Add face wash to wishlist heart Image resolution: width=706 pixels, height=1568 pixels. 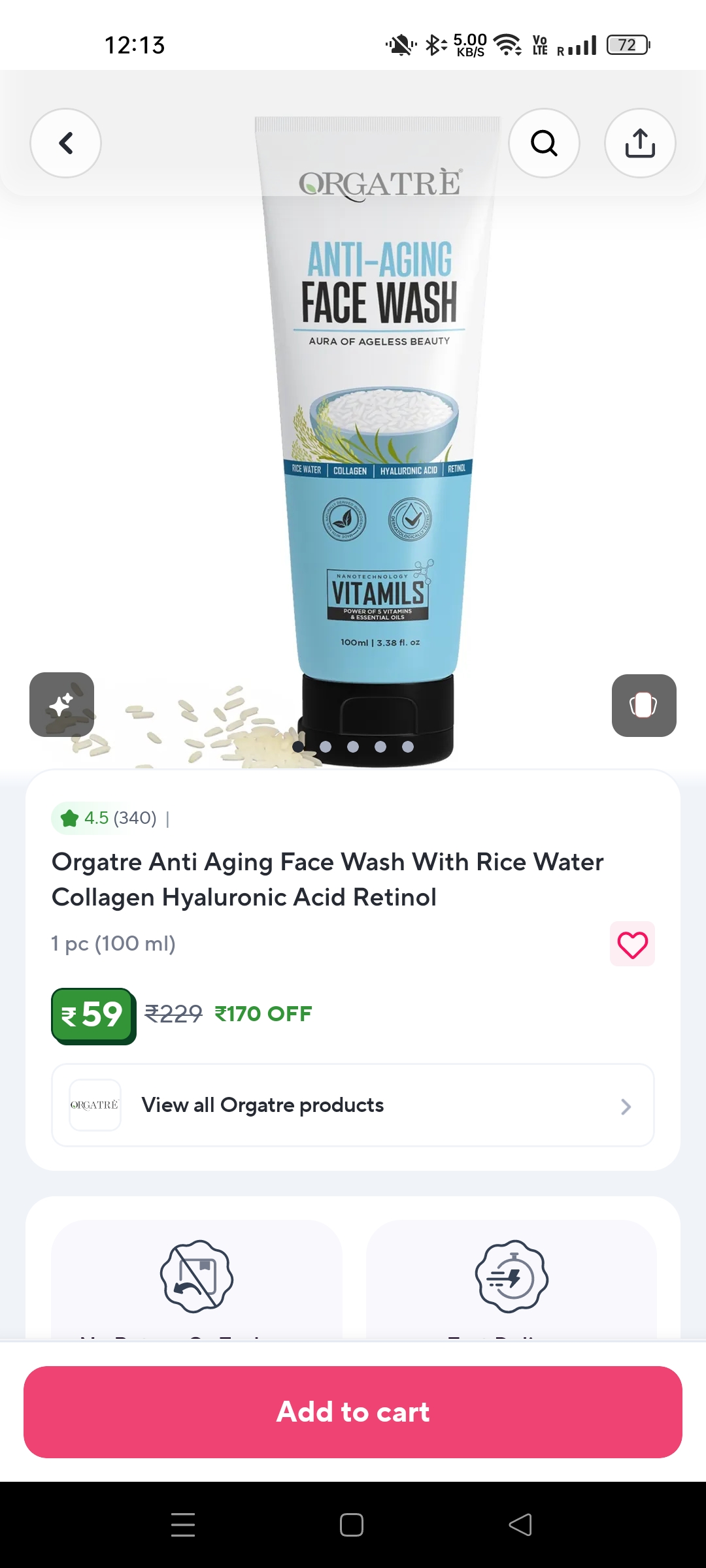click(x=632, y=944)
